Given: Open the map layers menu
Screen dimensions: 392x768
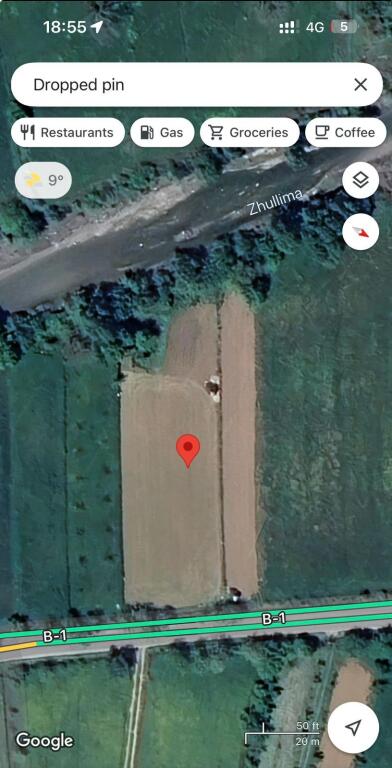Looking at the screenshot, I should click(361, 180).
